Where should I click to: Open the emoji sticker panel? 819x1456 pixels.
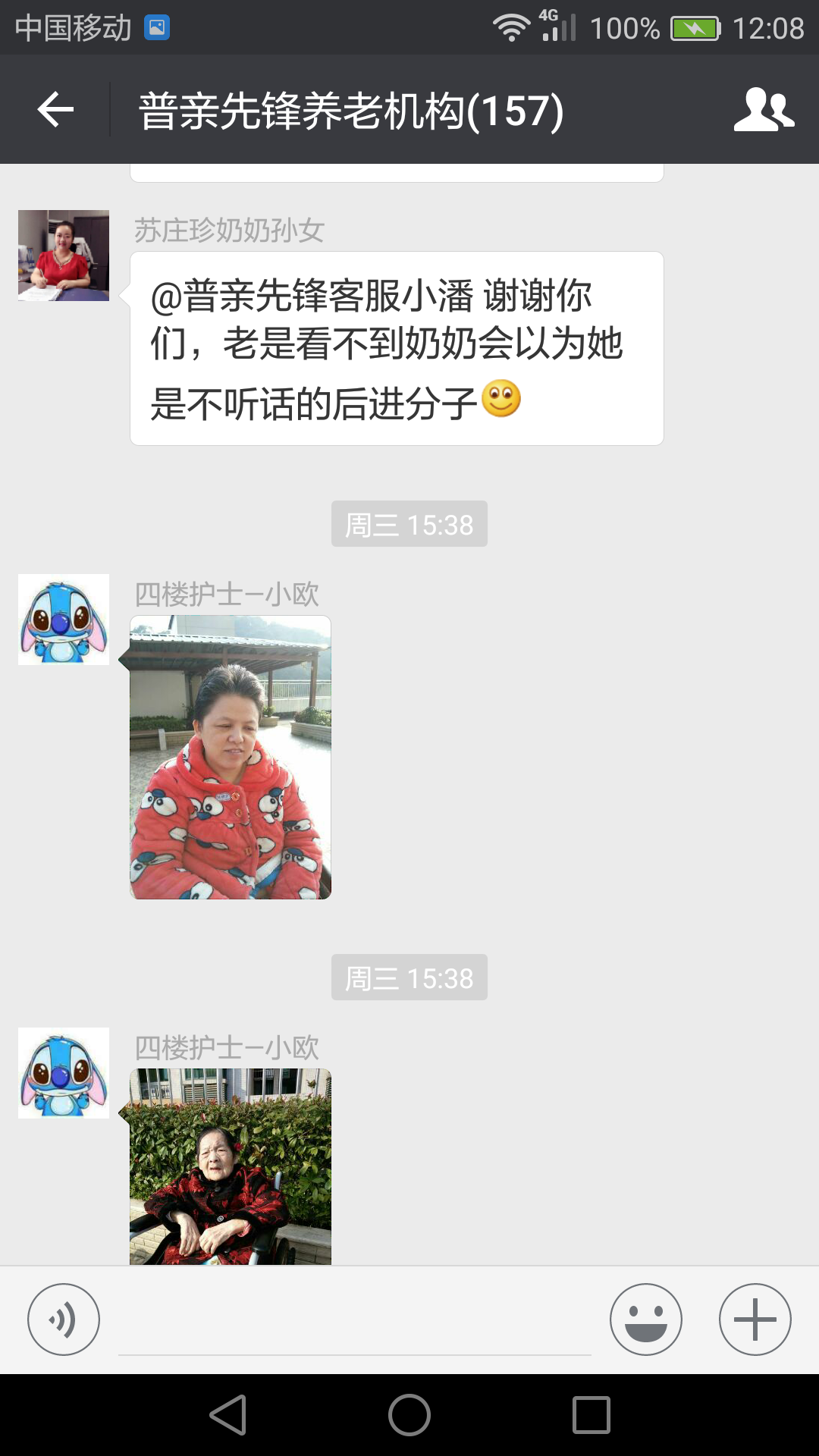click(645, 1319)
